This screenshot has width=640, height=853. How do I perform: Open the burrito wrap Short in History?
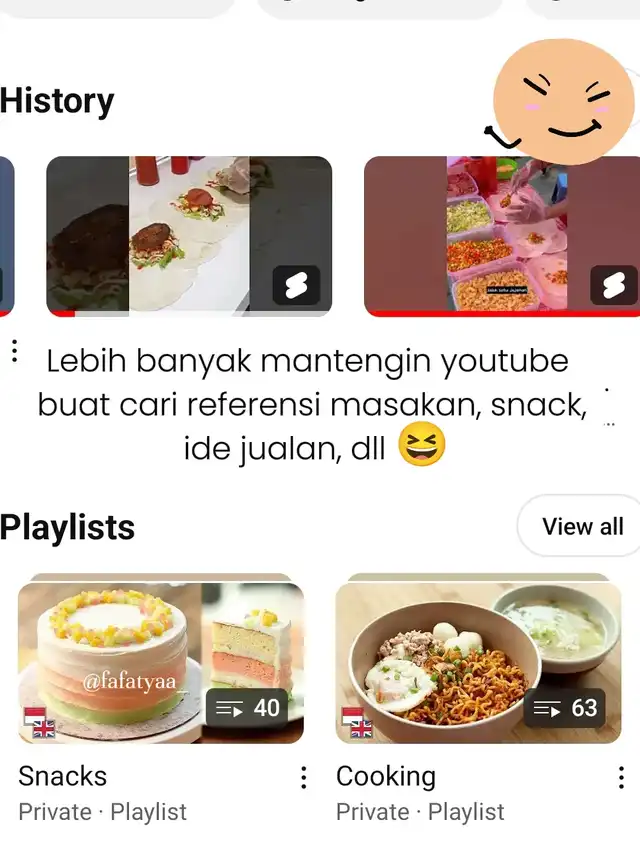pos(189,236)
